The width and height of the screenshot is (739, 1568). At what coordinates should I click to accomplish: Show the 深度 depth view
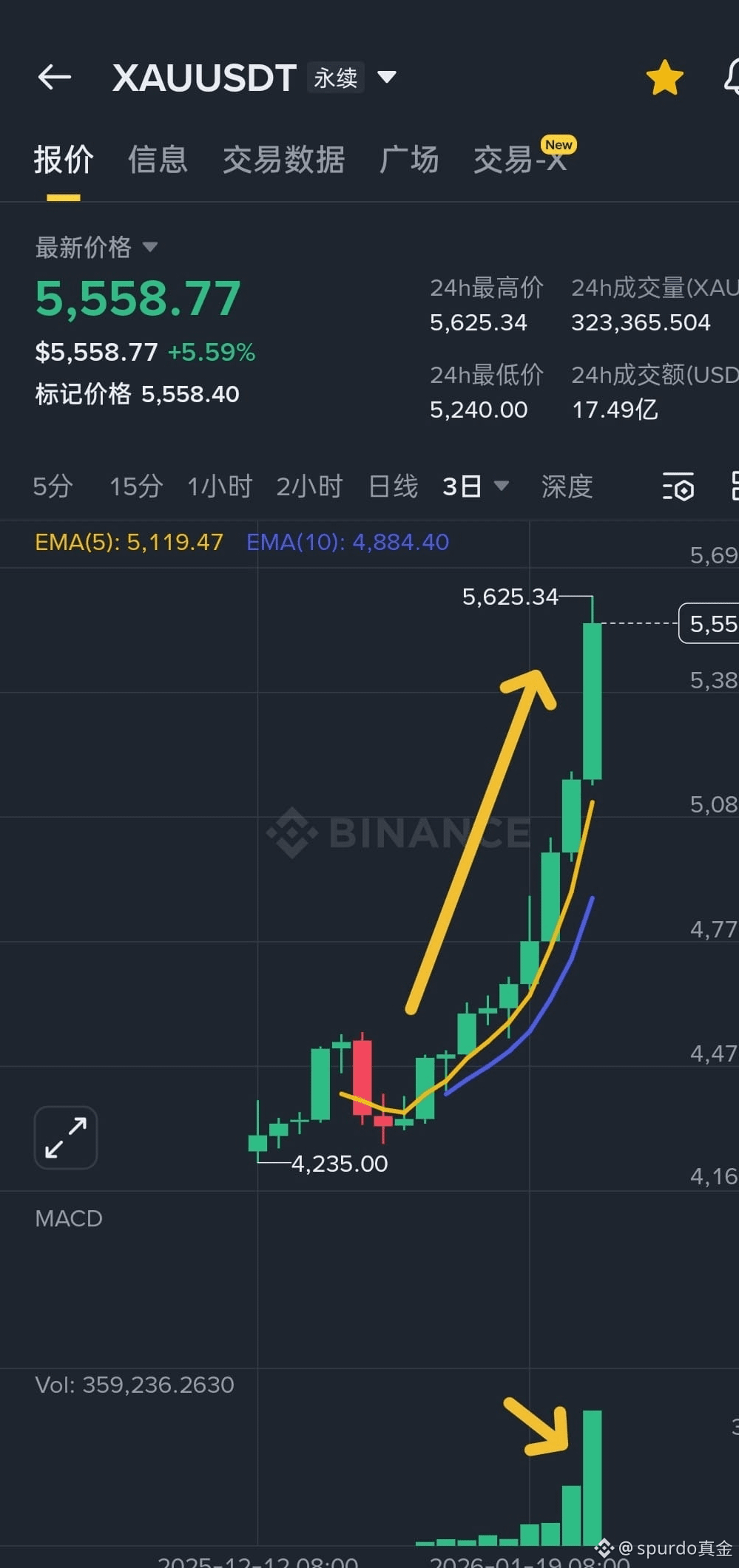tap(567, 486)
